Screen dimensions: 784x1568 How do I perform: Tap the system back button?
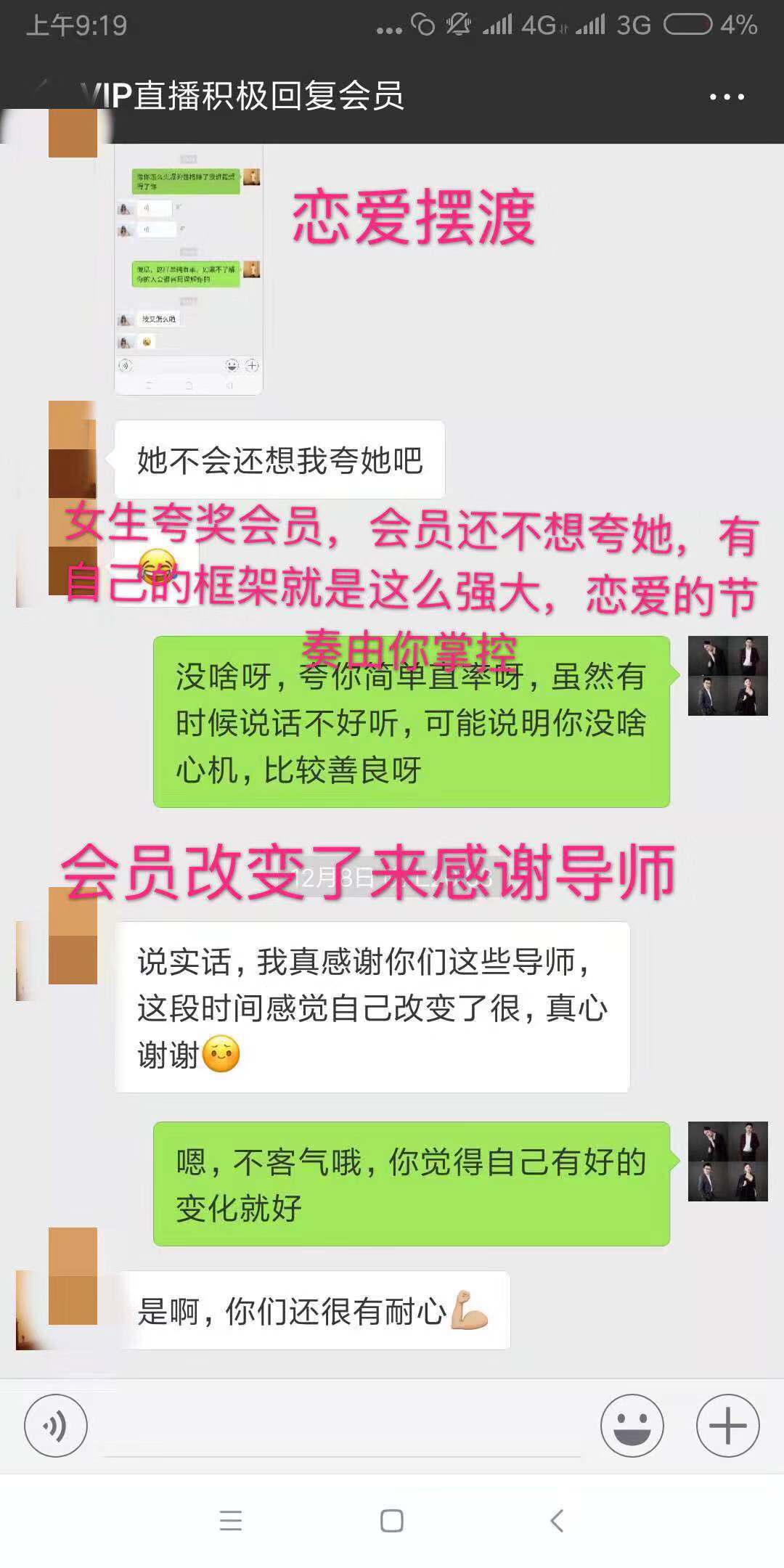tap(557, 1520)
